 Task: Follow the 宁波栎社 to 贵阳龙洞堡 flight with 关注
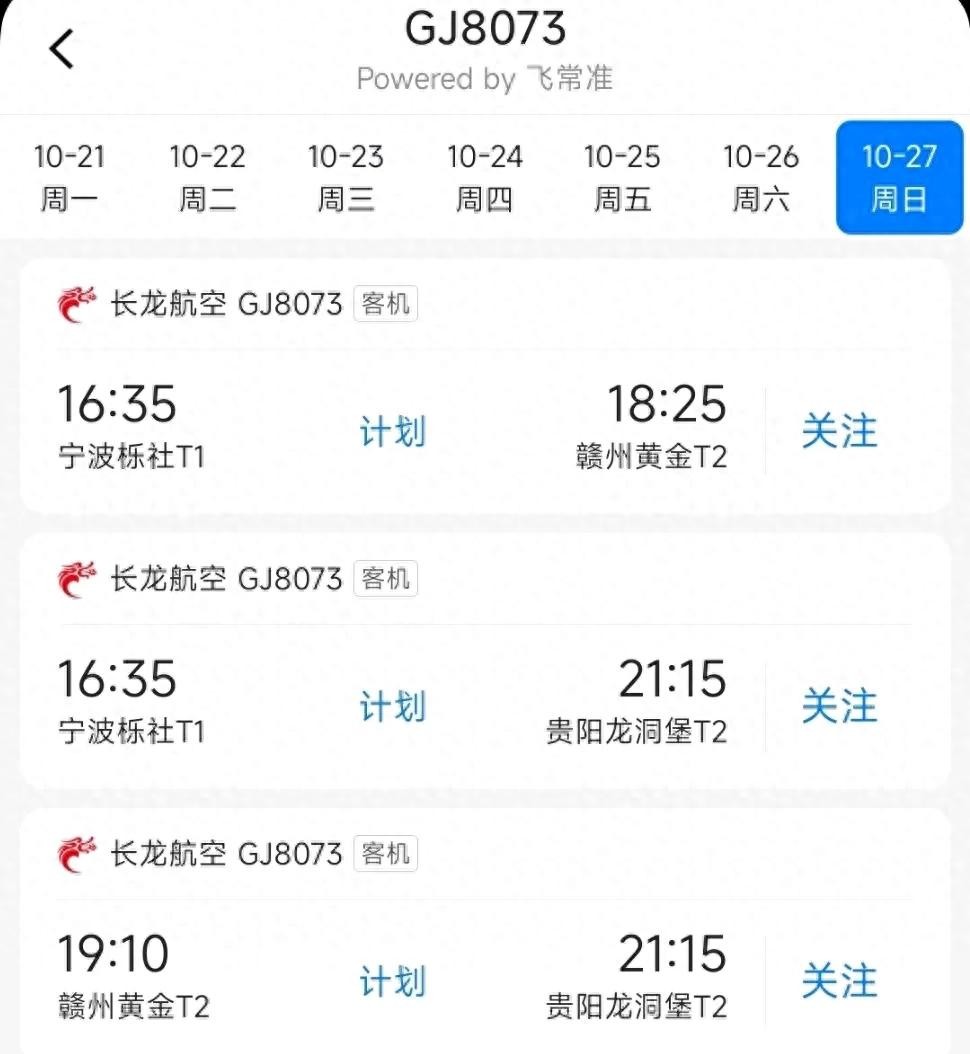(839, 707)
